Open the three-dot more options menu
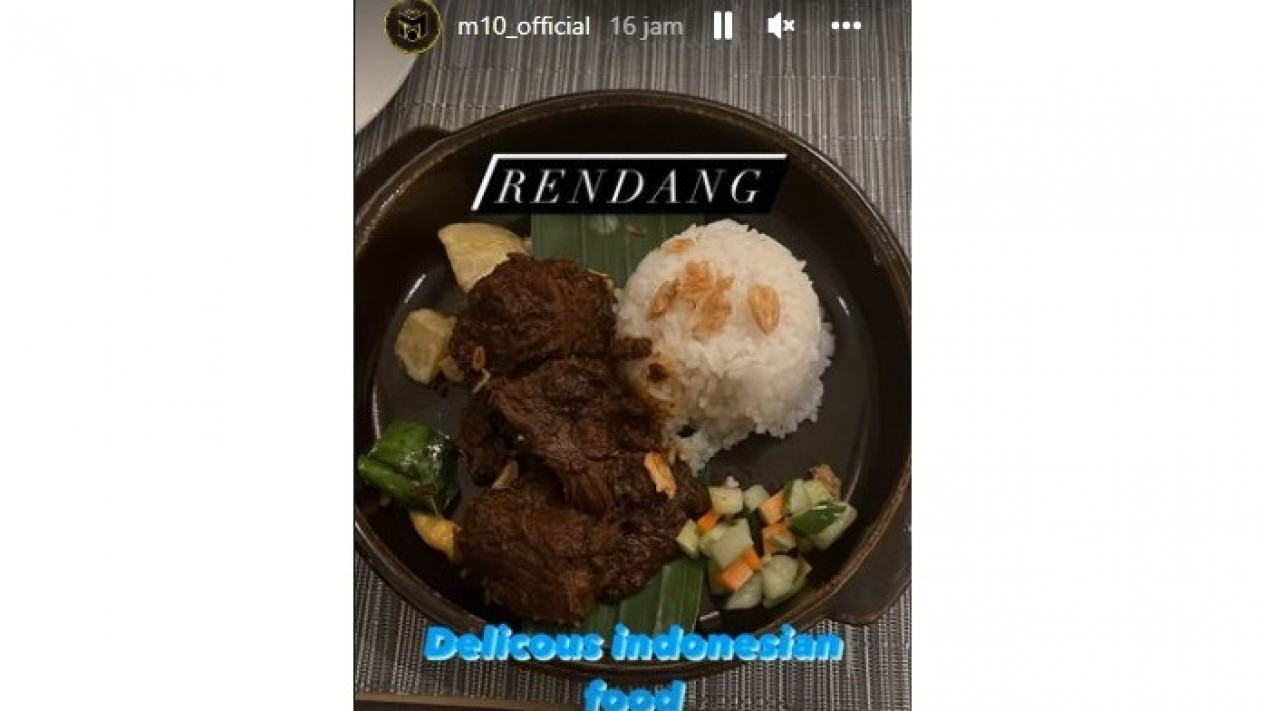Image resolution: width=1265 pixels, height=711 pixels. [845, 27]
